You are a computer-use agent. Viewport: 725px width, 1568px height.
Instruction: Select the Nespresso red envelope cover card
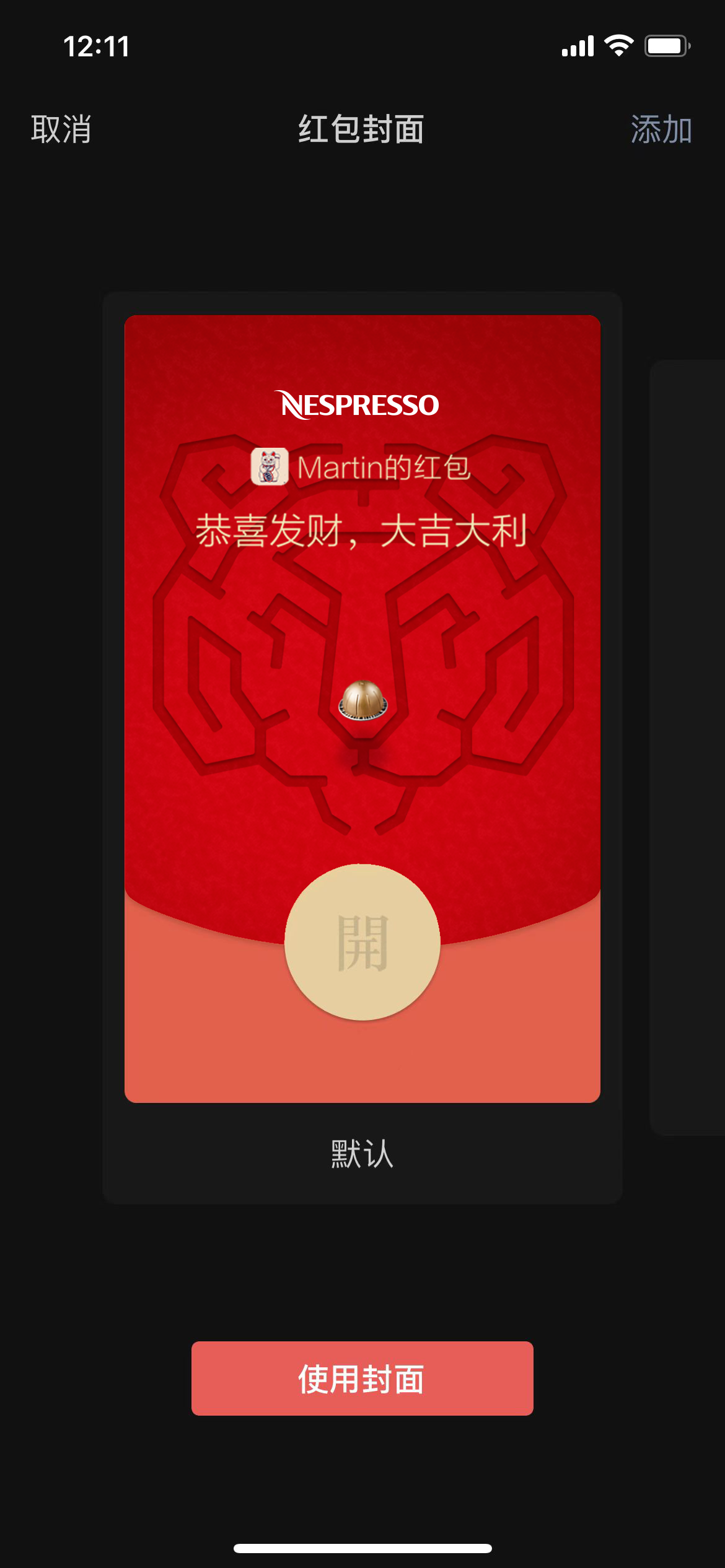coord(362,708)
